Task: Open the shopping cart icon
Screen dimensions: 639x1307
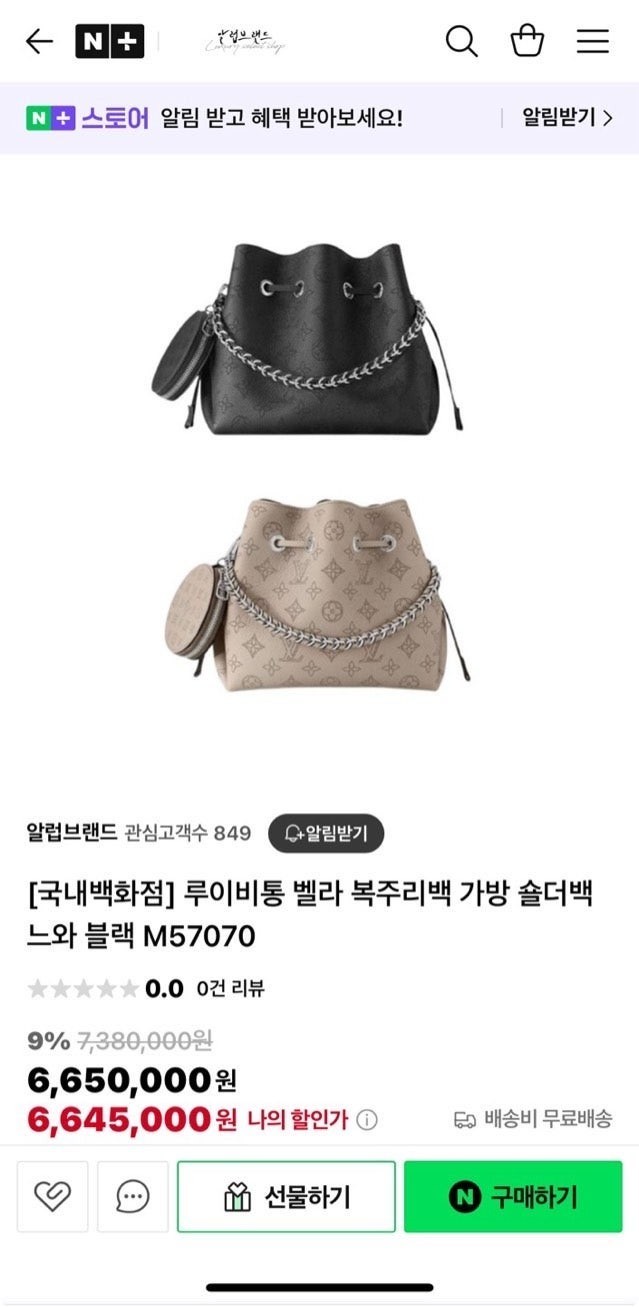Action: (x=527, y=41)
